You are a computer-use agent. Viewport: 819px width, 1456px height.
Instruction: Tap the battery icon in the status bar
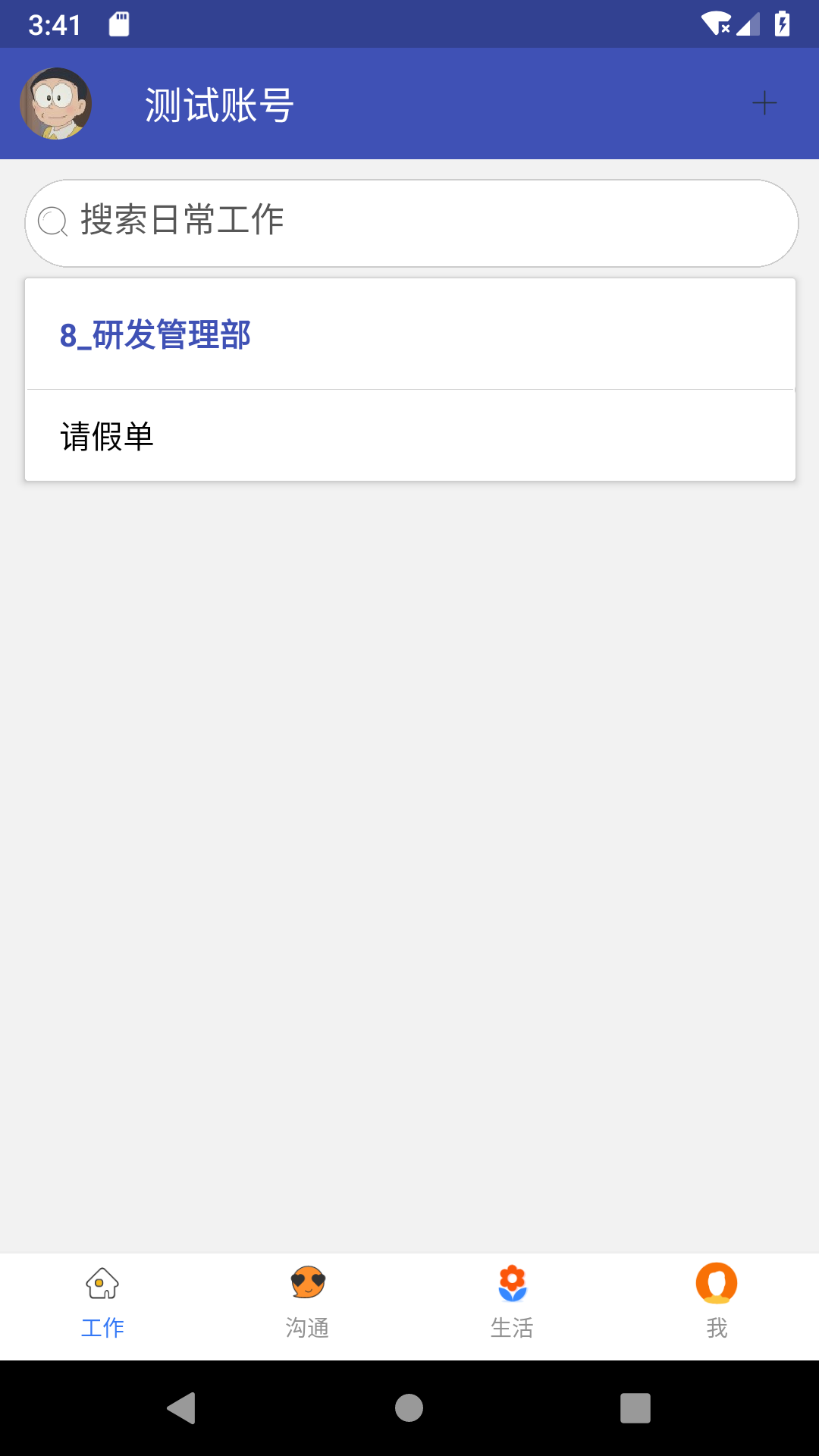click(x=784, y=23)
